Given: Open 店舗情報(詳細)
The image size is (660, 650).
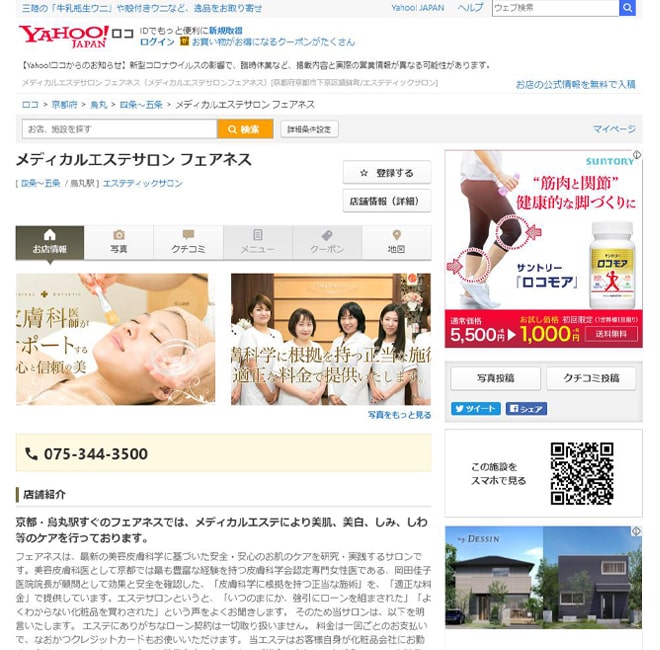Looking at the screenshot, I should point(386,200).
